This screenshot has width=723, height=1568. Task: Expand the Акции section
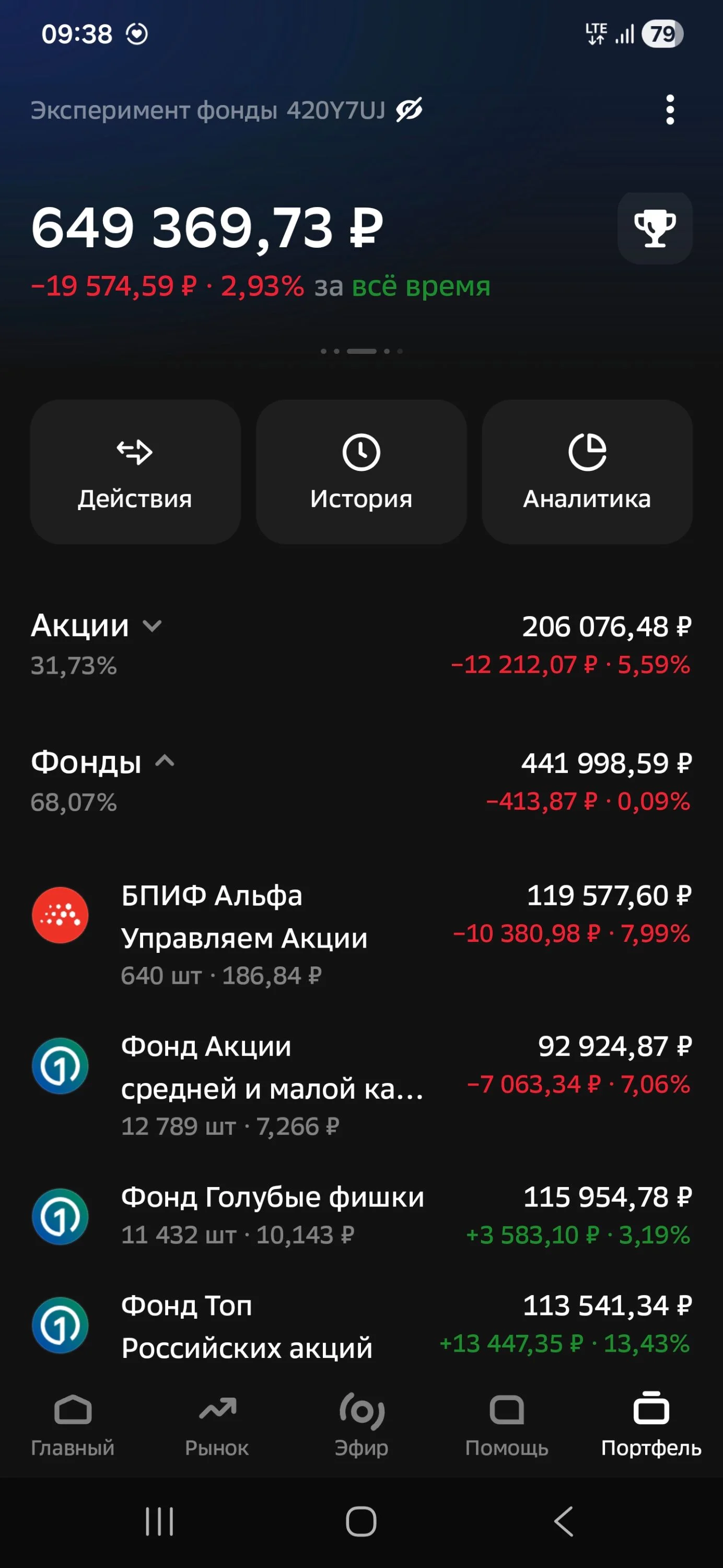(361, 644)
